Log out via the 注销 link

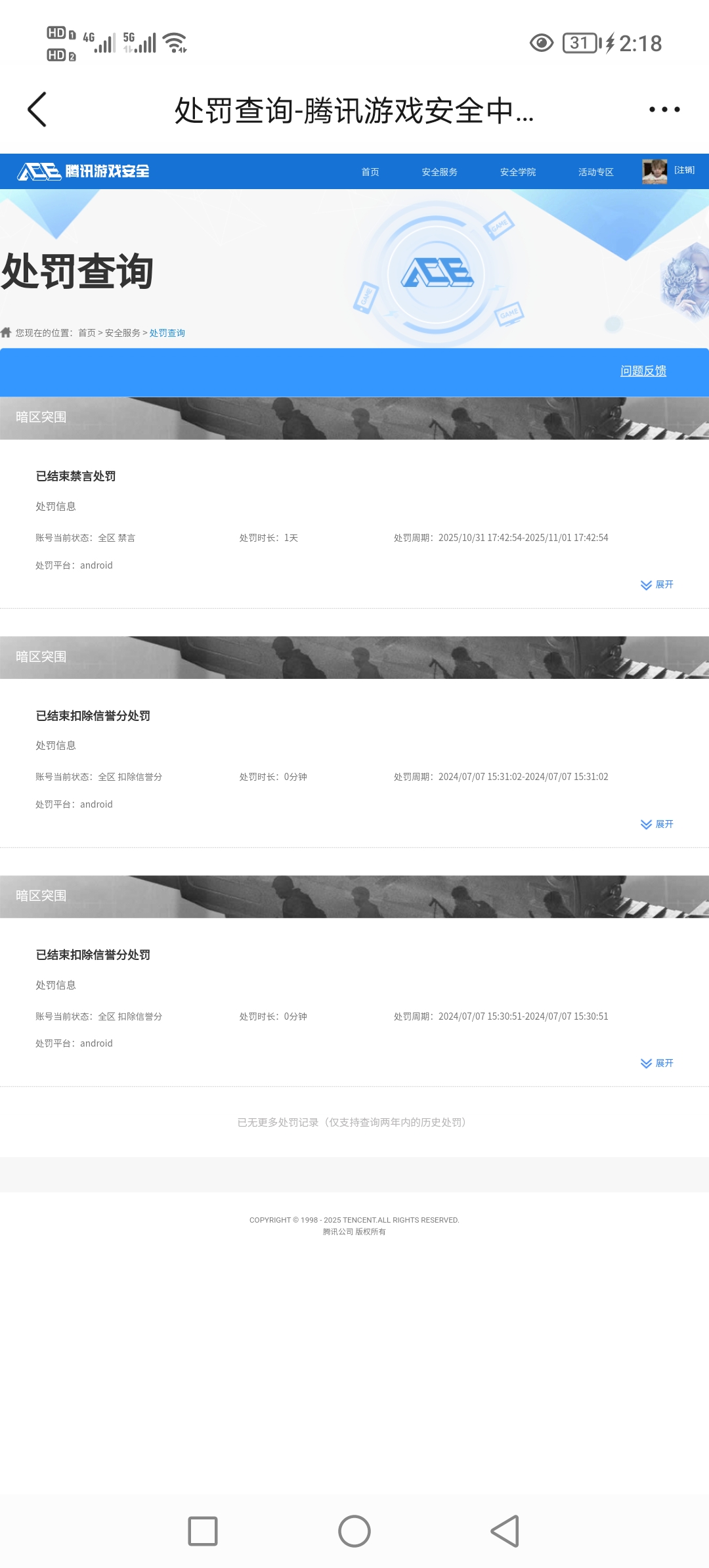(x=684, y=170)
